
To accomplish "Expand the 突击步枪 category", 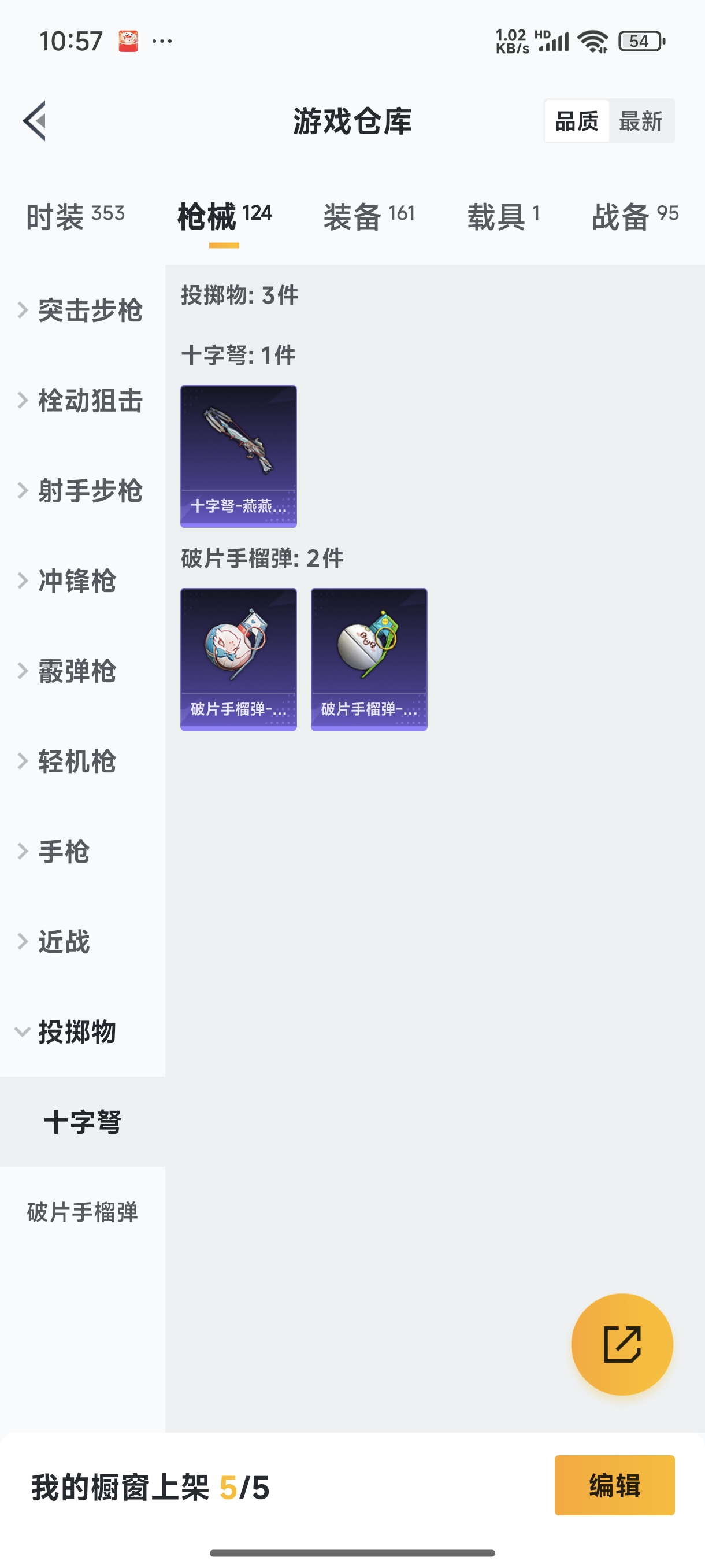I will pyautogui.click(x=90, y=310).
